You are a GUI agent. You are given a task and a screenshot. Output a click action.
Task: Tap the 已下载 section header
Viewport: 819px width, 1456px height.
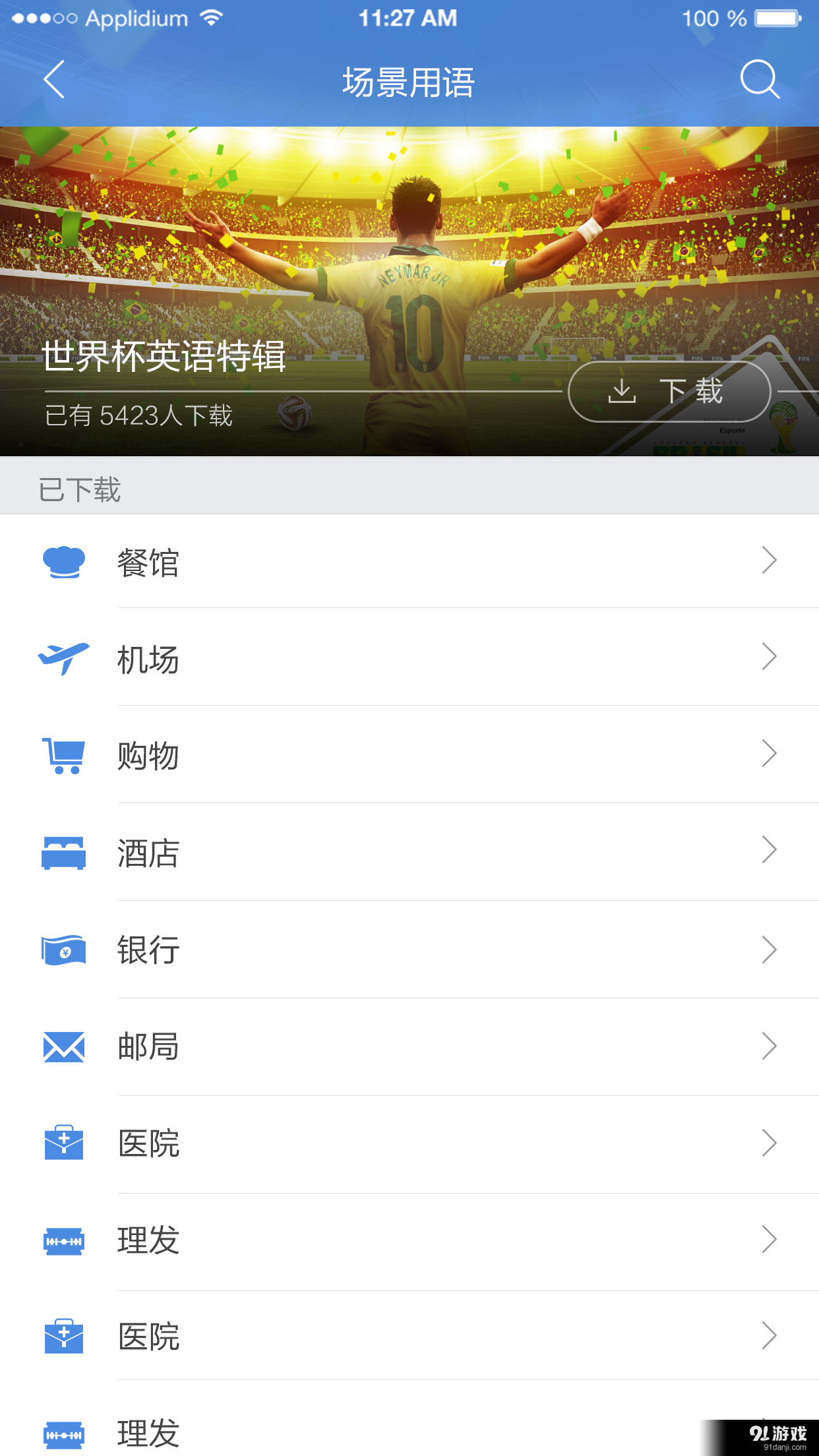coord(79,490)
